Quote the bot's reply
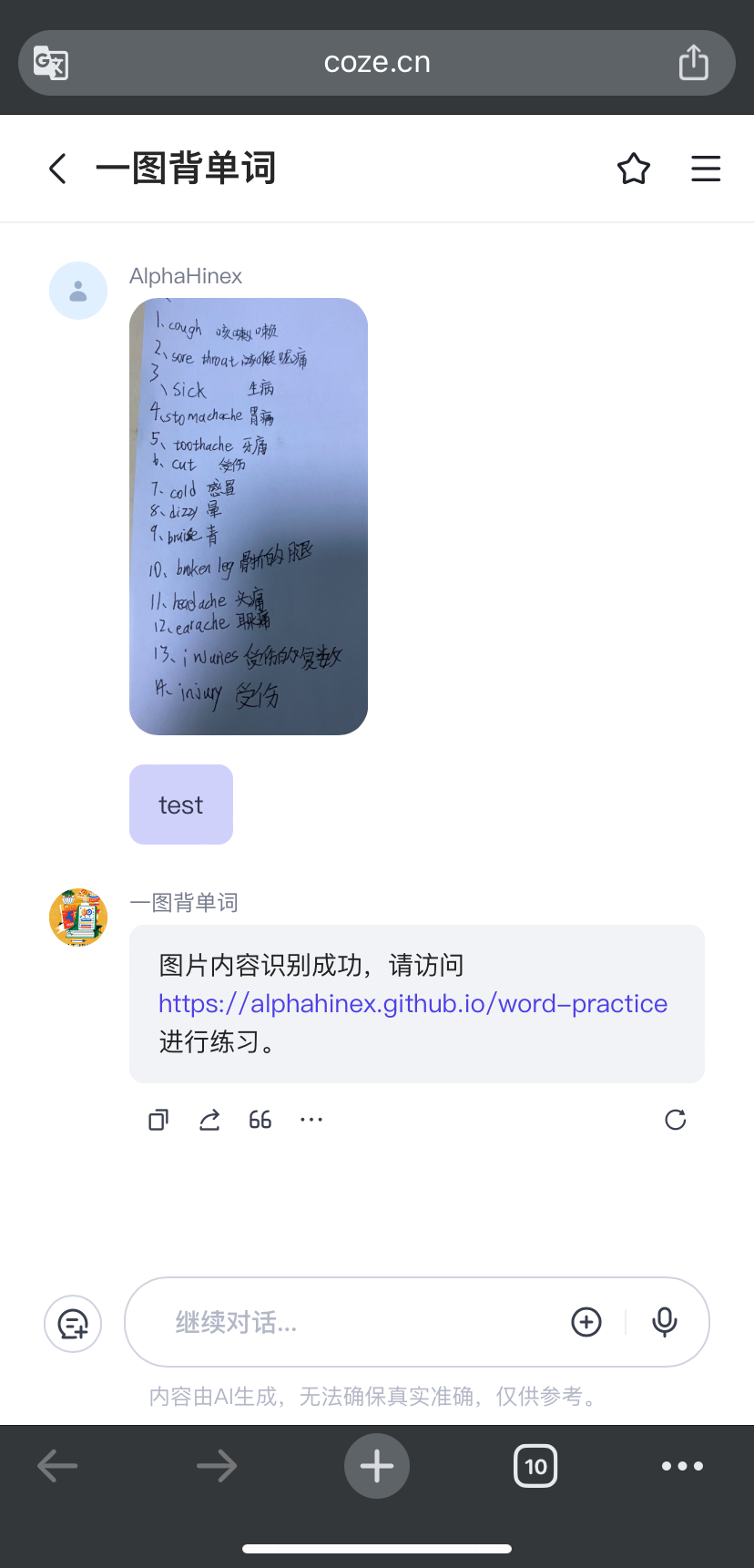Screen dimensions: 754x1568 (260, 1120)
